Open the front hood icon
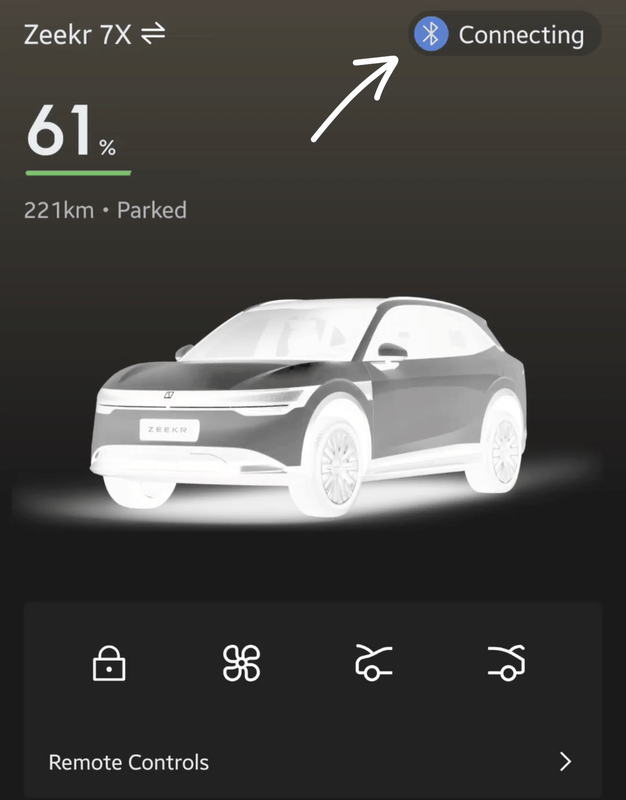The height and width of the screenshot is (800, 626). [x=374, y=663]
